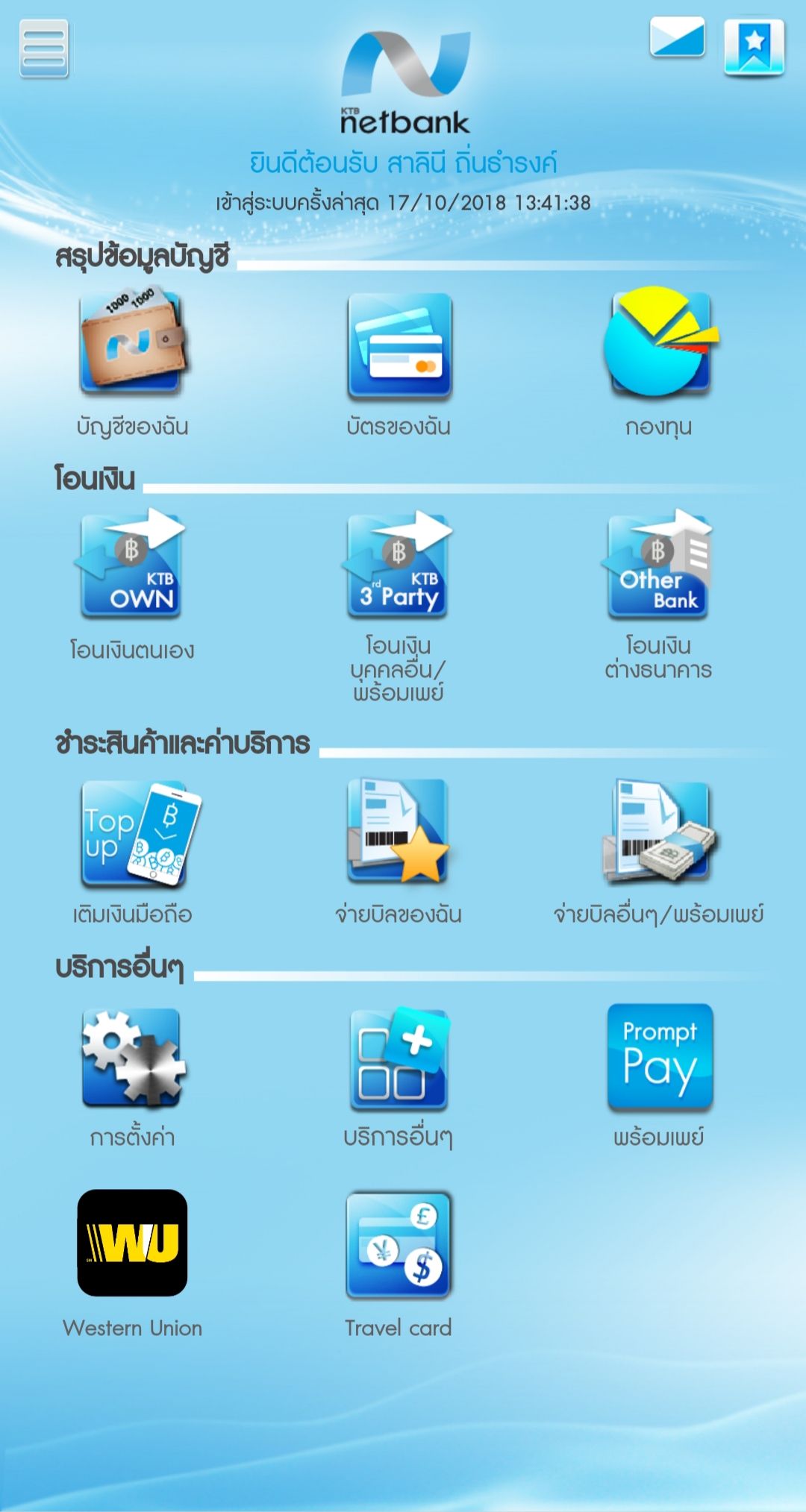Viewport: 806px width, 1512px height.
Task: Open จ่ายบิลของฉัน bill payment
Action: 398,832
